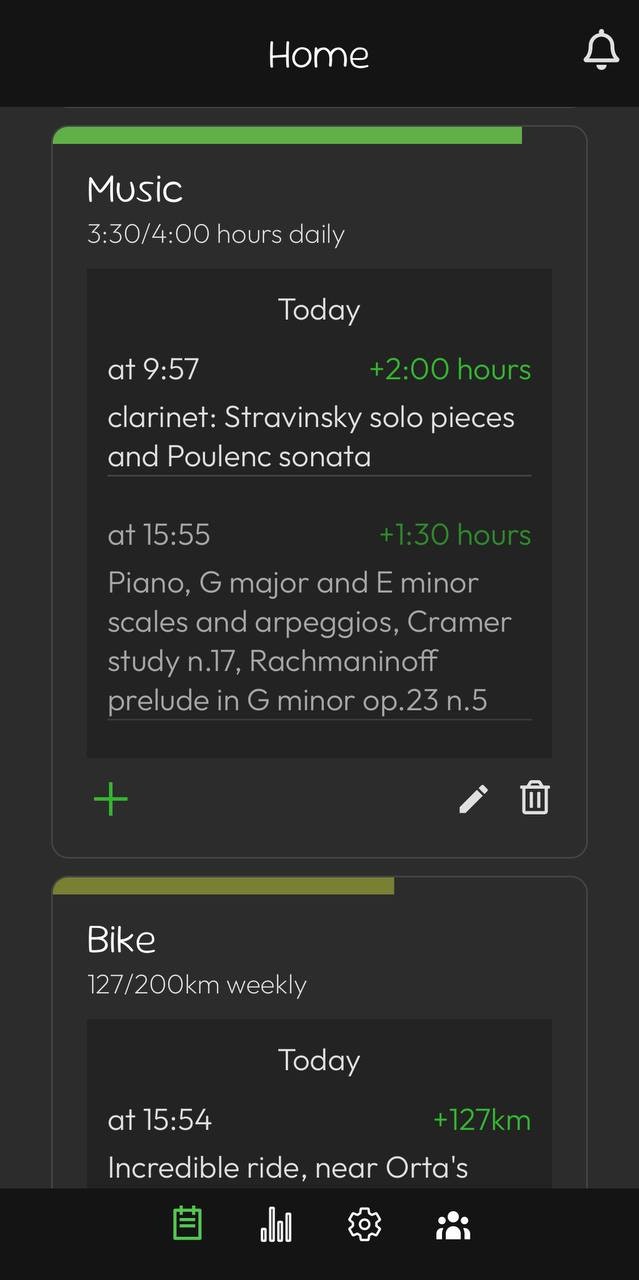Viewport: 639px width, 1280px height.
Task: Go to the settings gear tab
Action: click(x=364, y=1224)
